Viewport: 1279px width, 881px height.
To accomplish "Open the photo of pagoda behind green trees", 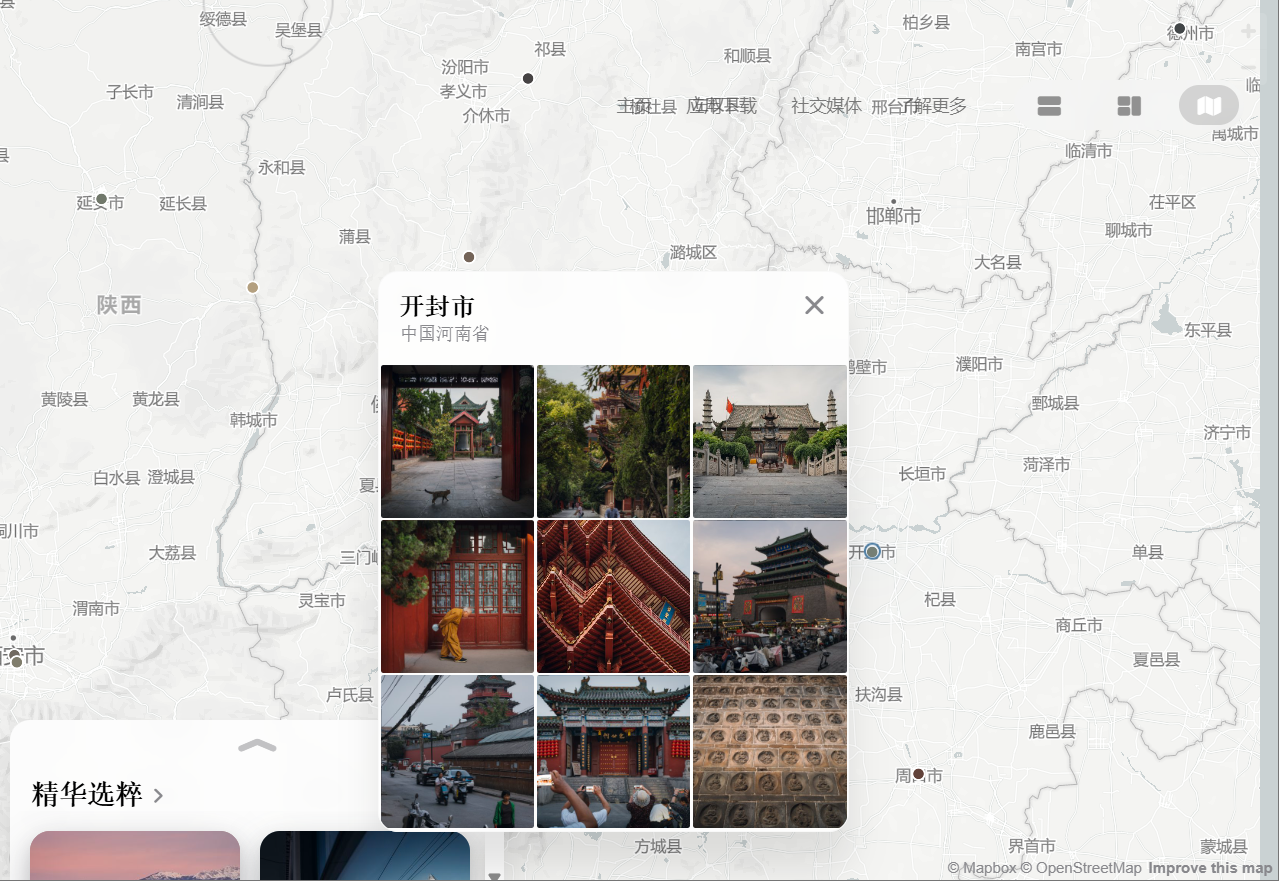I will 613,441.
